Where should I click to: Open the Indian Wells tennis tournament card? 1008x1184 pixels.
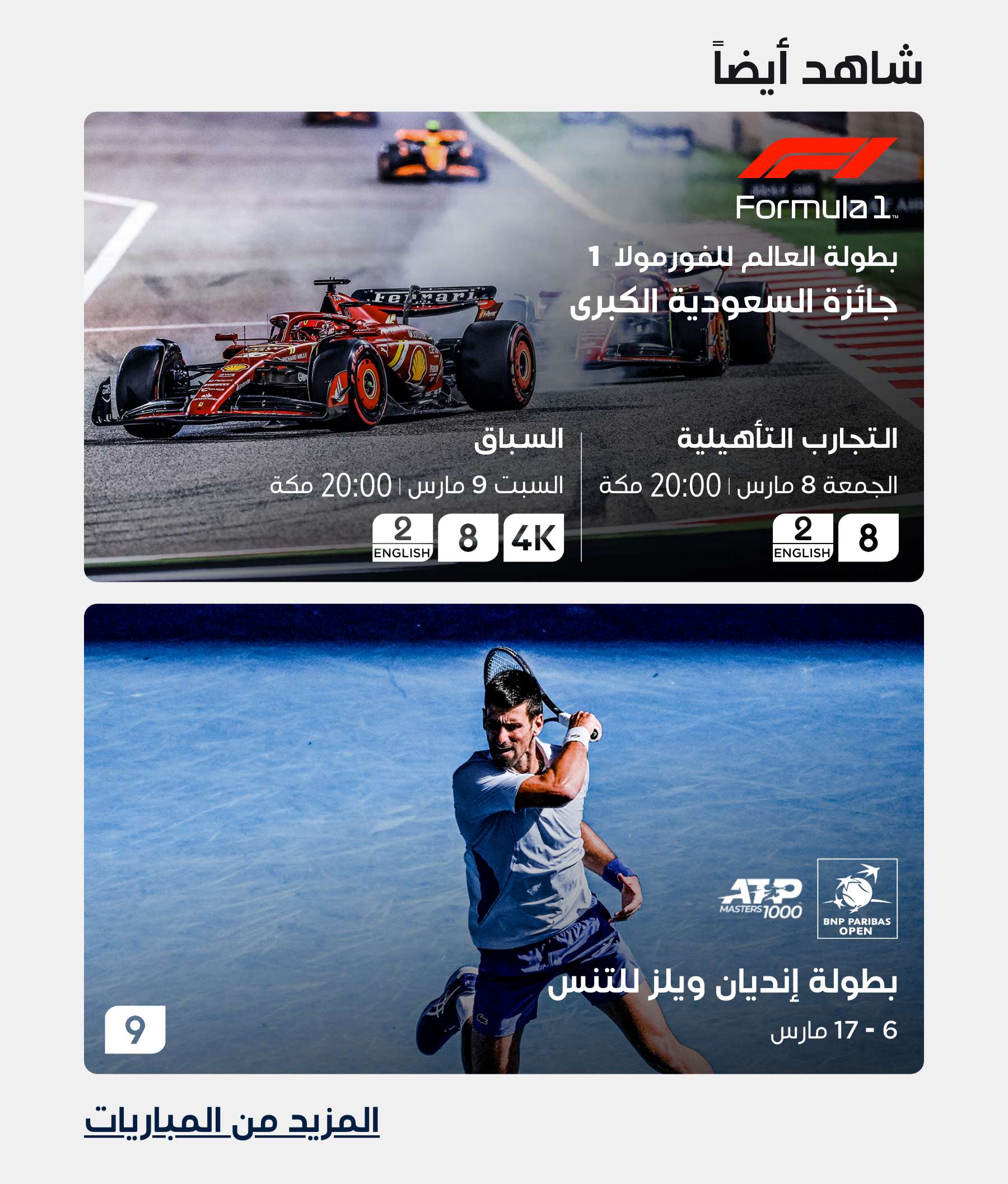503,839
